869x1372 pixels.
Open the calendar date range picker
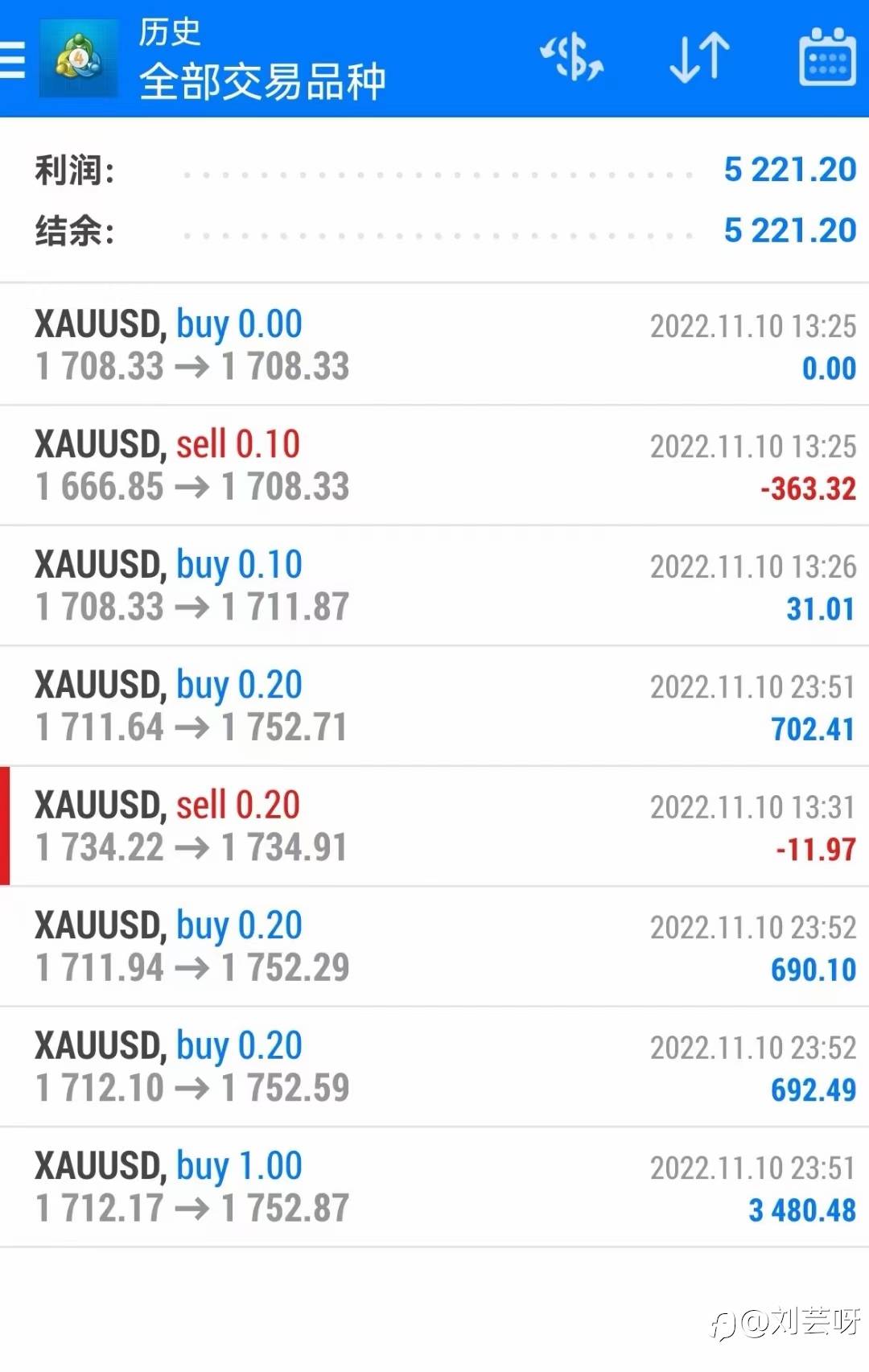point(826,56)
